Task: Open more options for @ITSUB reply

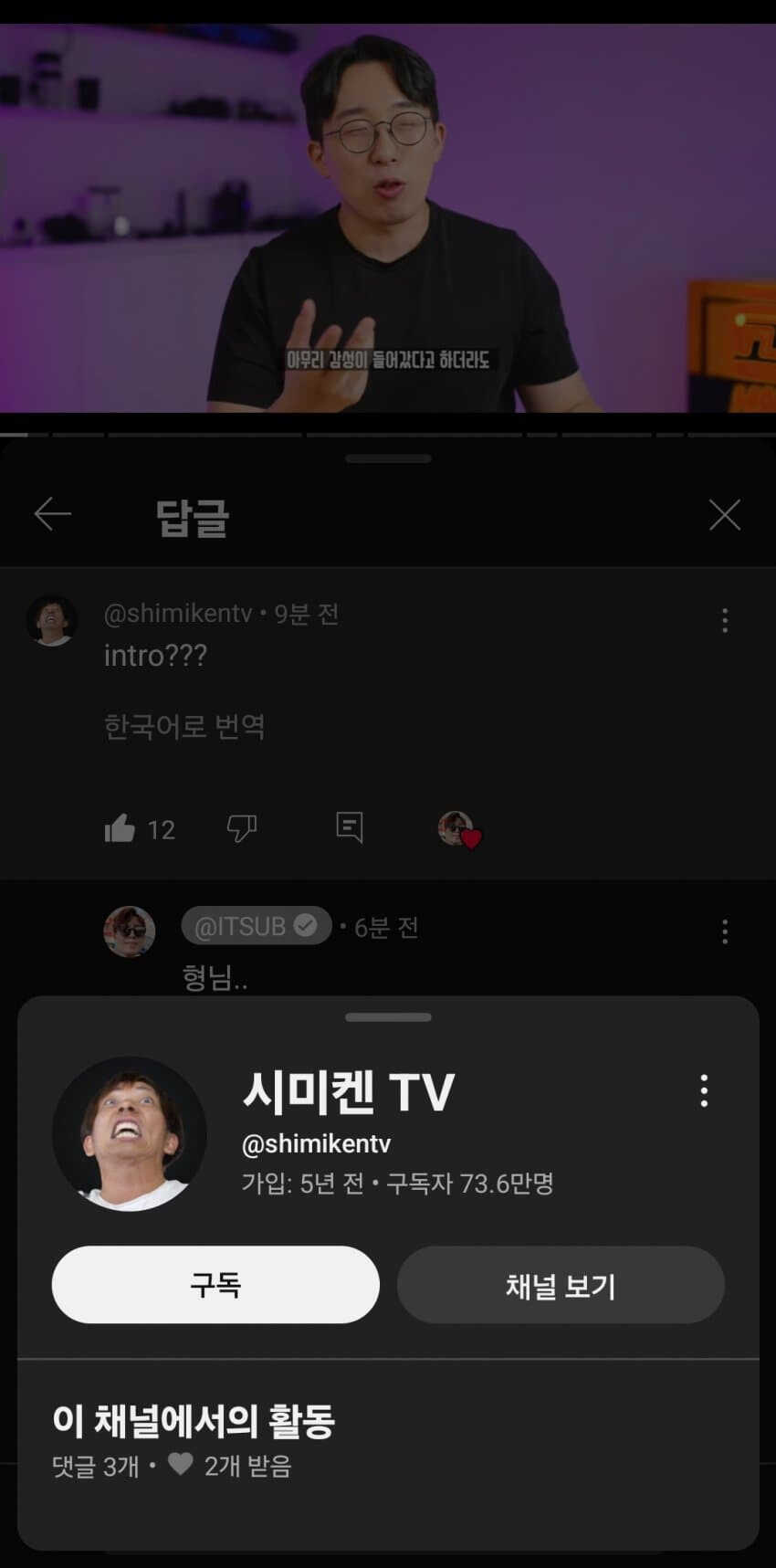Action: [725, 931]
